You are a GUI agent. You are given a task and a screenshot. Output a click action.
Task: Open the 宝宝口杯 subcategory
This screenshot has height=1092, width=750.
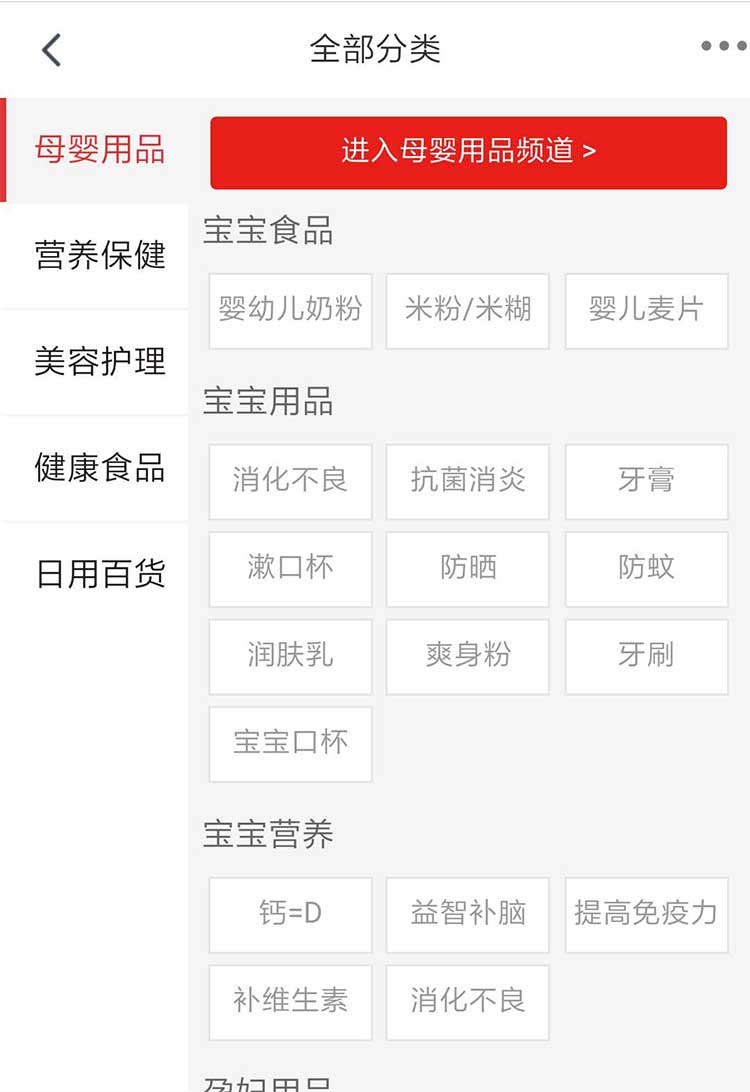(x=290, y=743)
